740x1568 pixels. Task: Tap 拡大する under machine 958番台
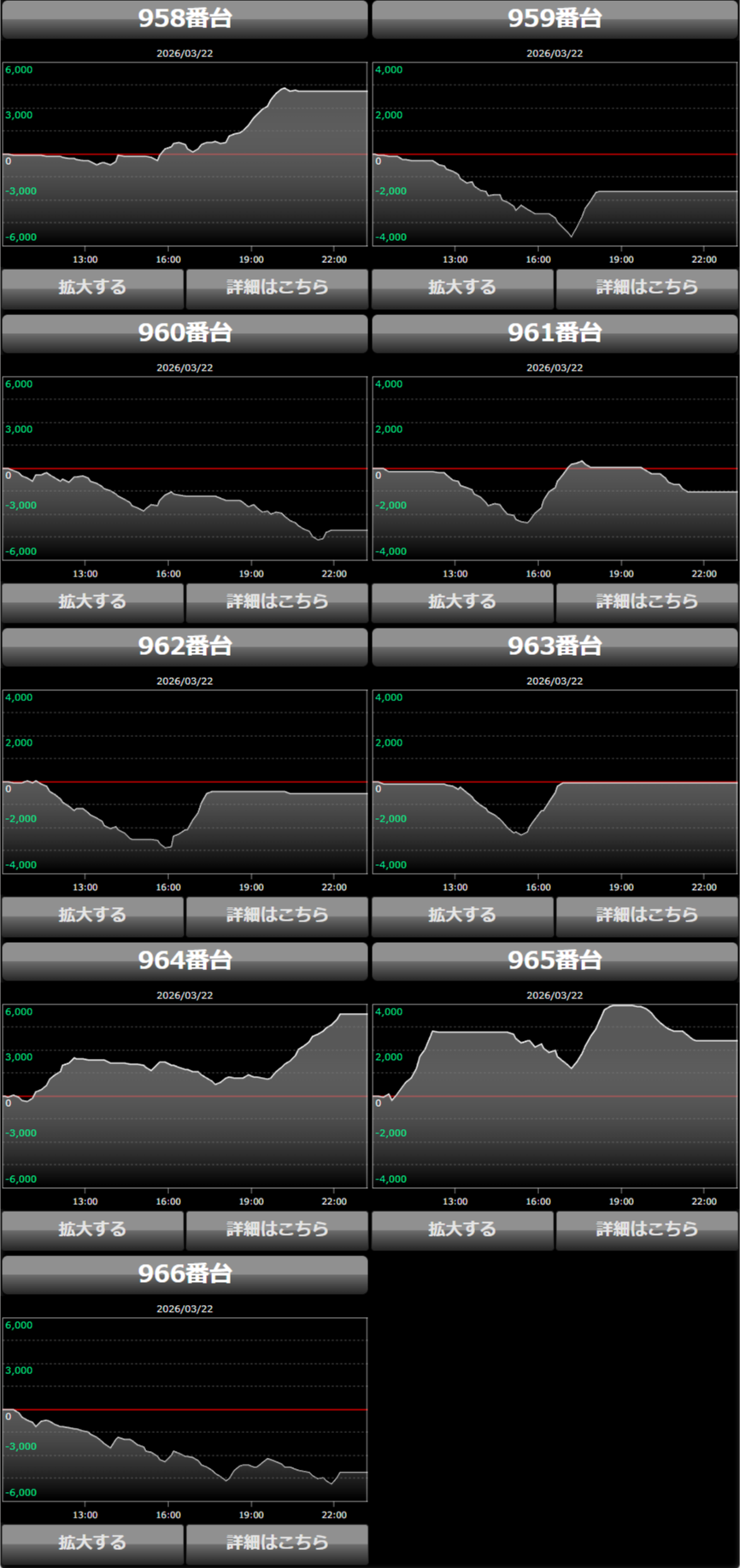click(x=92, y=288)
